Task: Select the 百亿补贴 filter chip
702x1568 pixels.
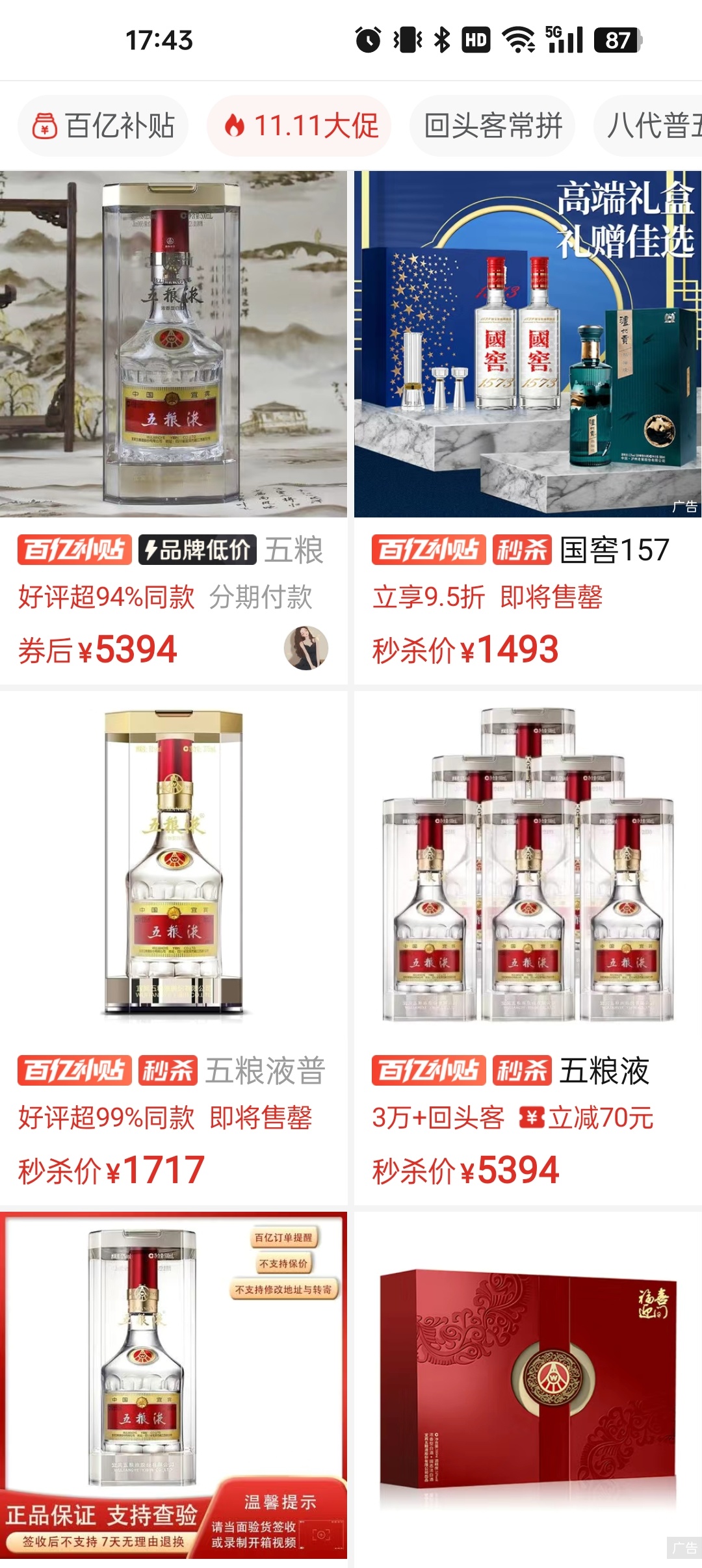Action: [104, 125]
